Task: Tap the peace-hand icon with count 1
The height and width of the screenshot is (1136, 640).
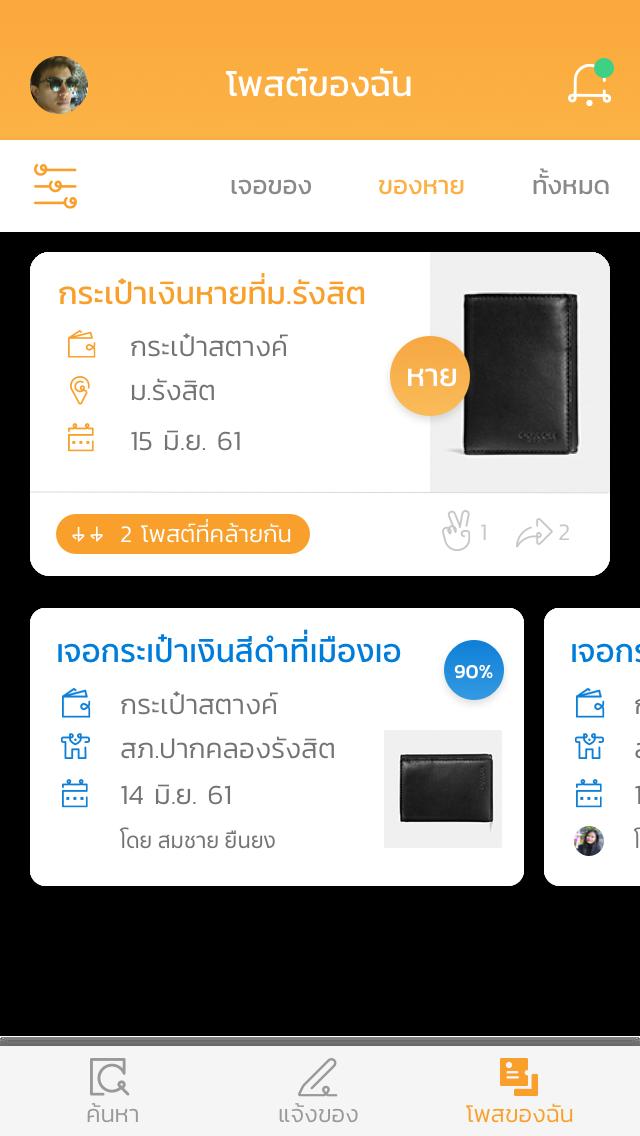Action: 457,532
